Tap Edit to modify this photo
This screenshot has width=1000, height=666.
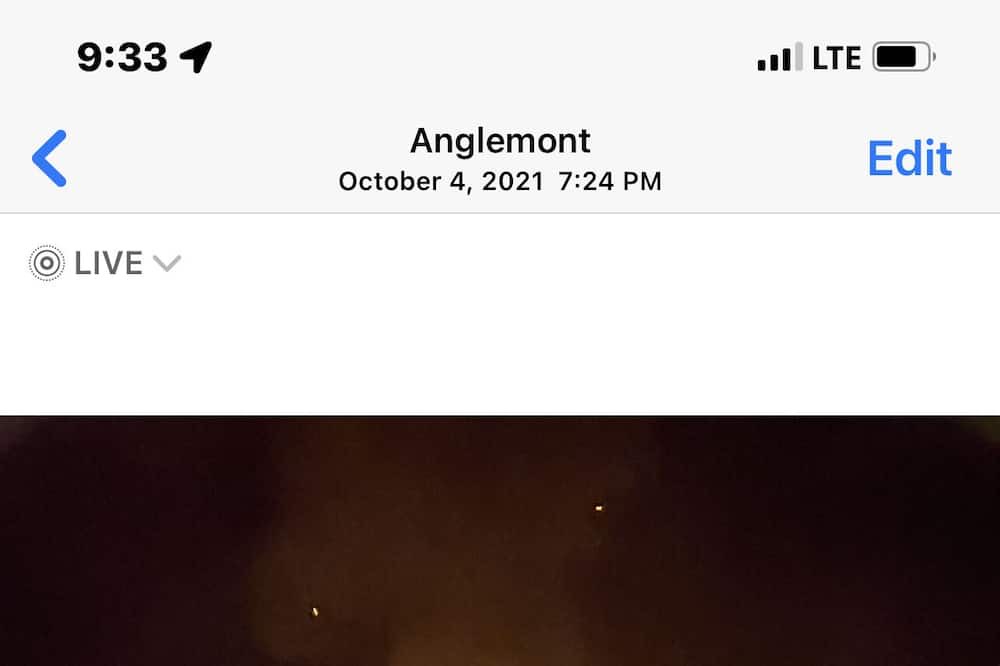909,158
